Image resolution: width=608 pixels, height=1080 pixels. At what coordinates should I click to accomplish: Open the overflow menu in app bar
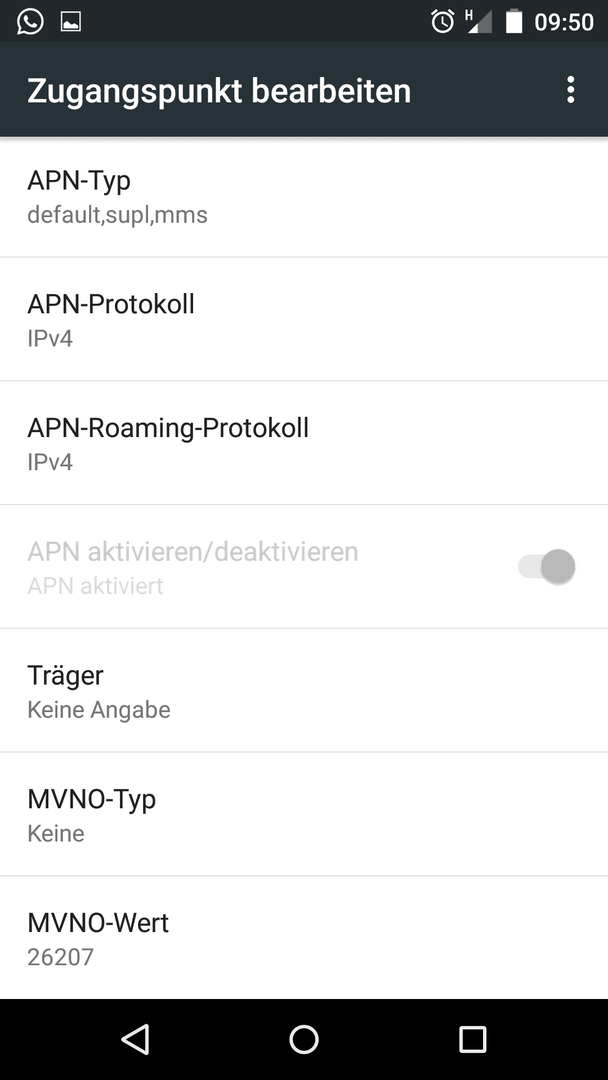click(x=570, y=90)
